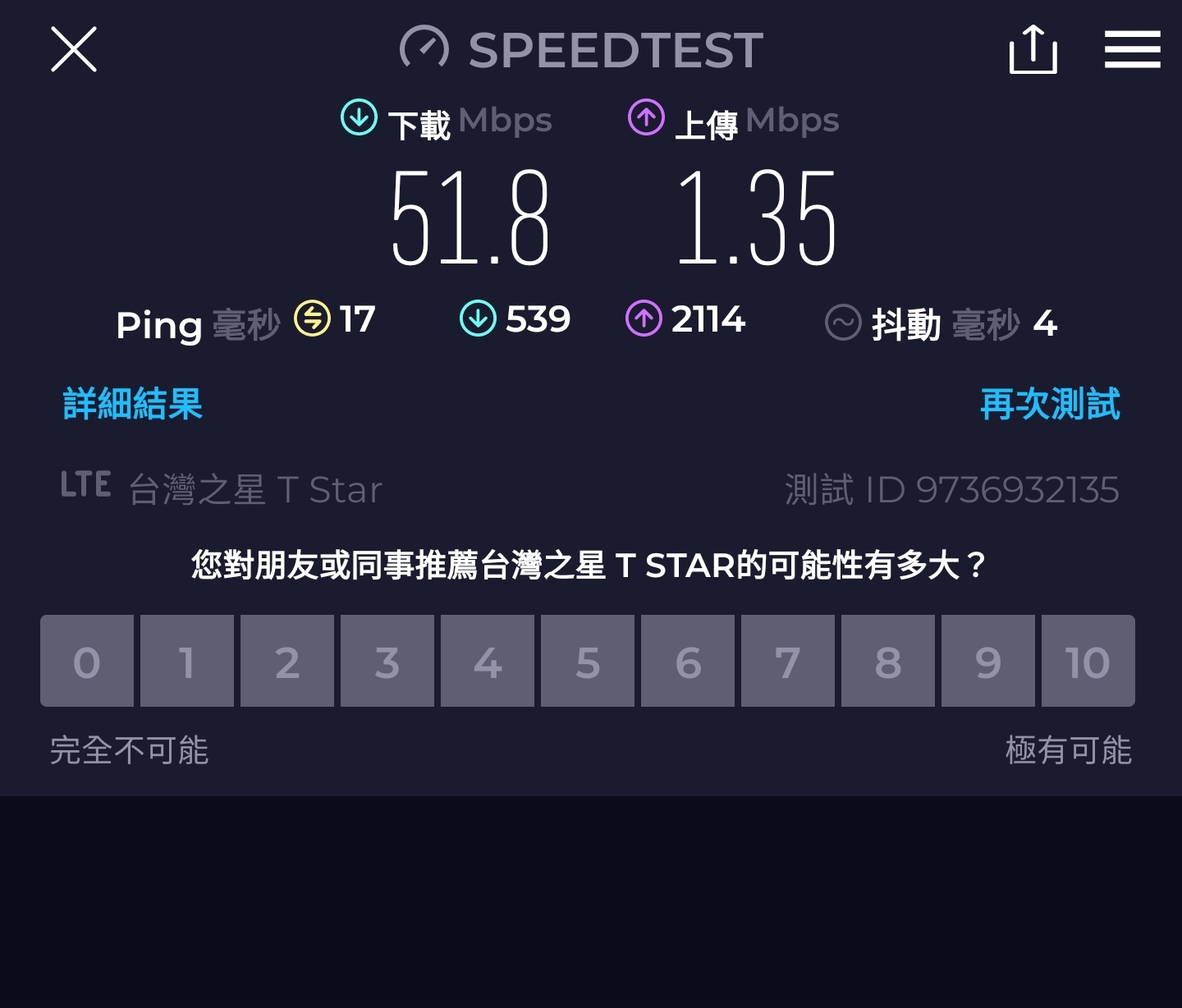
Task: Open 詳細結果 detailed results
Action: [132, 404]
